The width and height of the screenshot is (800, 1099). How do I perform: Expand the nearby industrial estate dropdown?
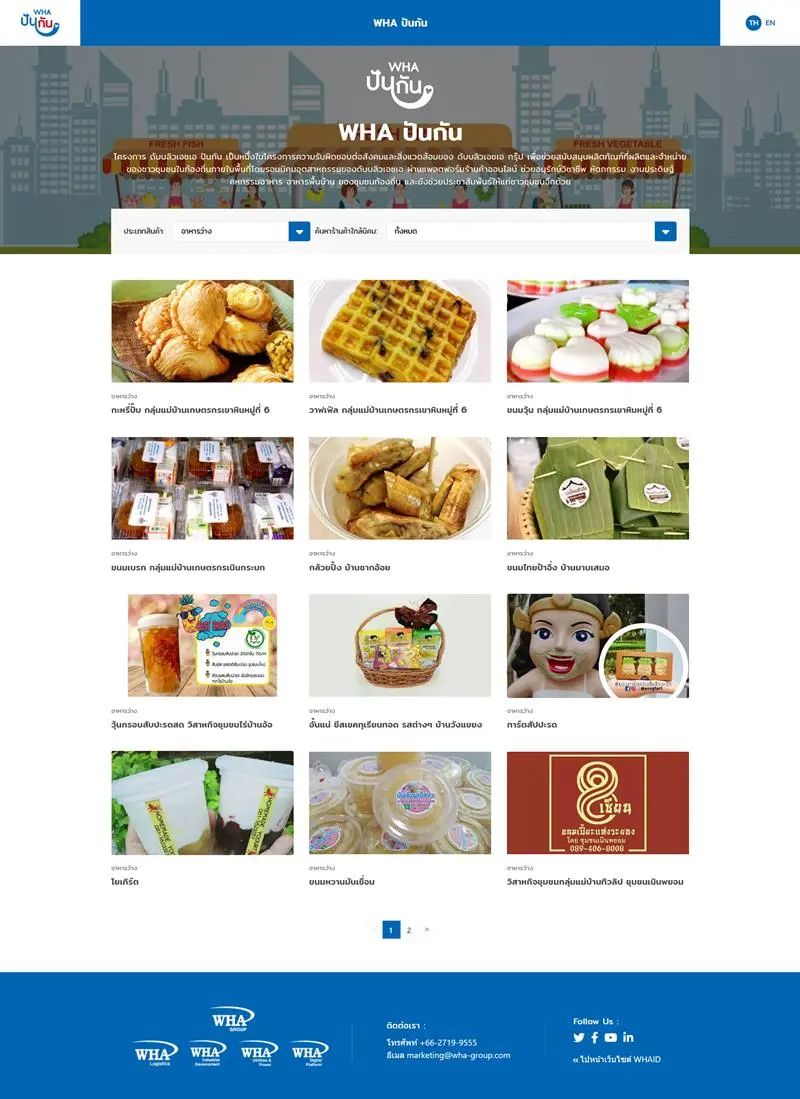[x=665, y=231]
